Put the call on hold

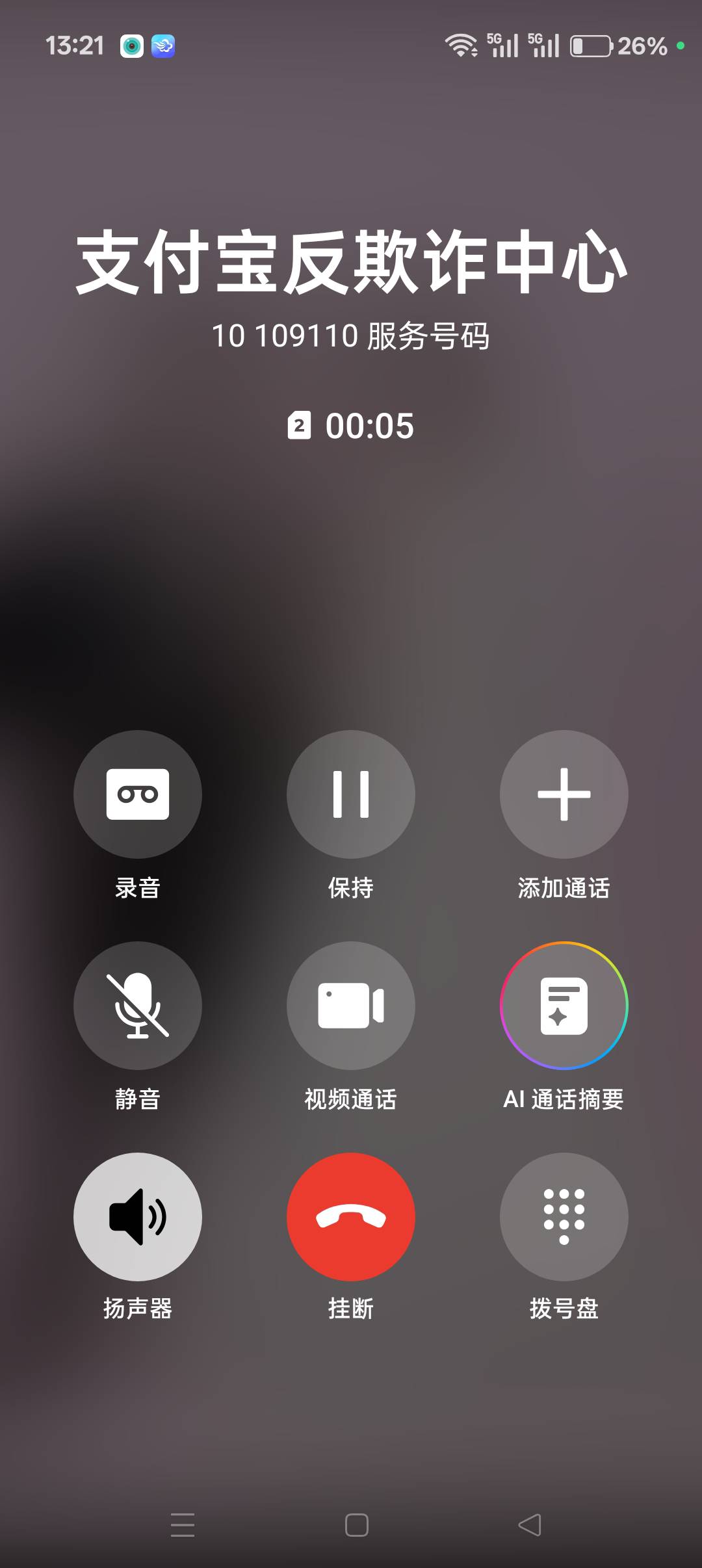[x=351, y=794]
